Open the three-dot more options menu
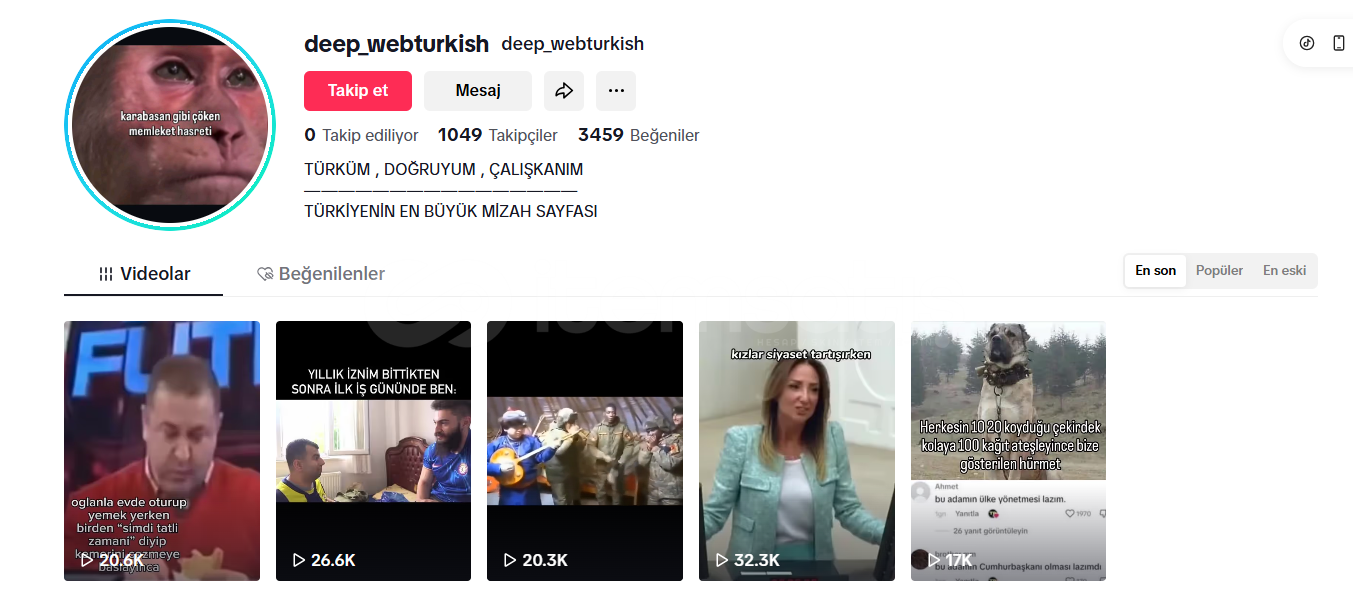Viewport: 1353px width, 607px height. 616,91
